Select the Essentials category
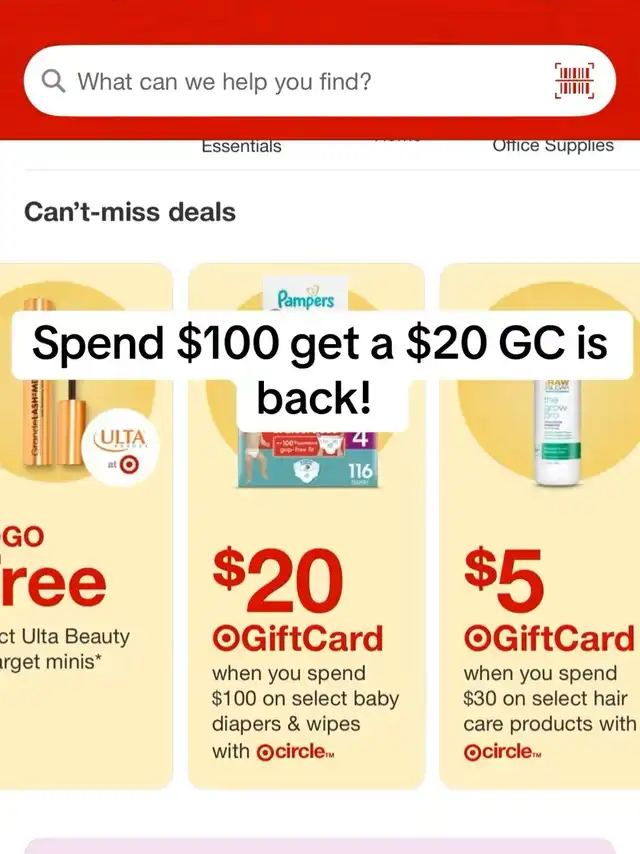Screen dimensions: 640x854 (x=241, y=147)
